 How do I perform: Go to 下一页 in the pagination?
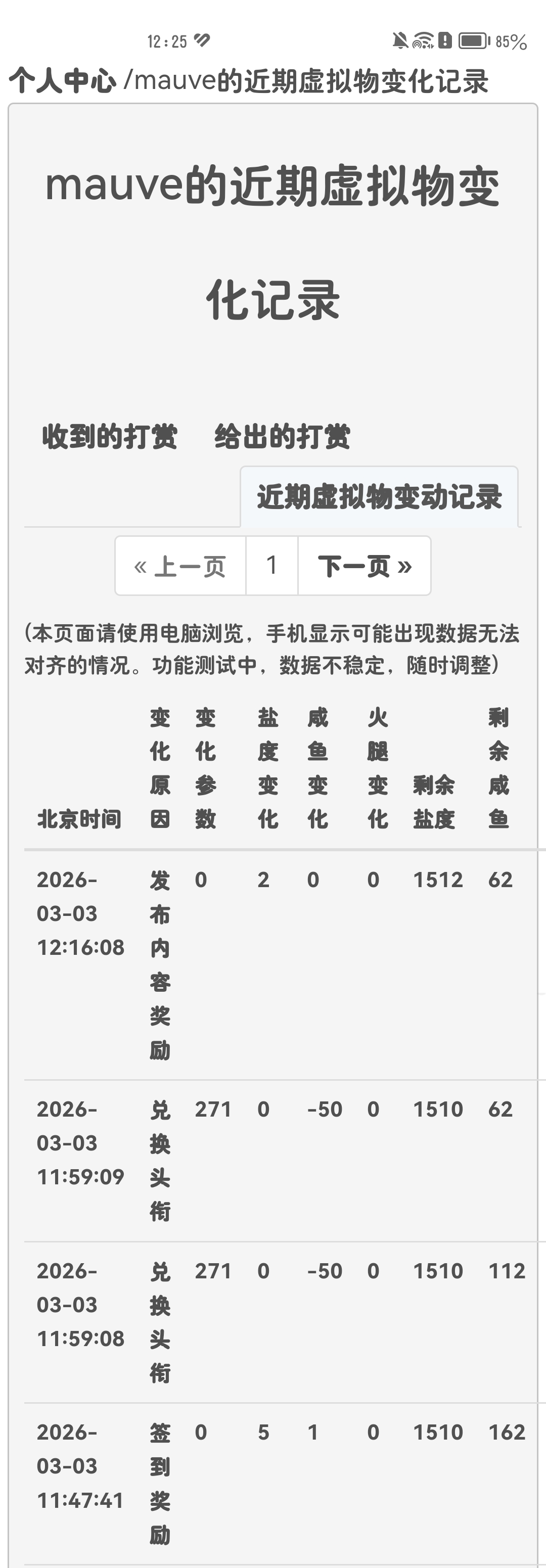click(364, 566)
